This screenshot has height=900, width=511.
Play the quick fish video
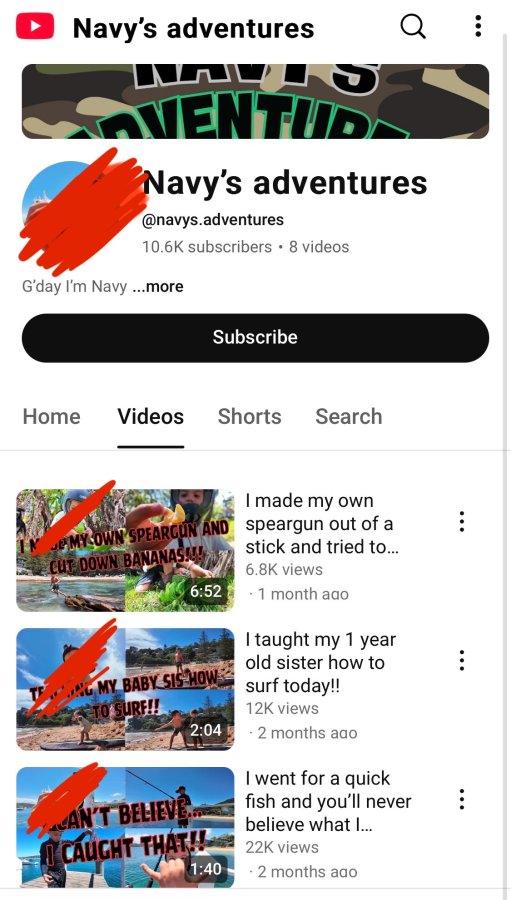(x=125, y=827)
